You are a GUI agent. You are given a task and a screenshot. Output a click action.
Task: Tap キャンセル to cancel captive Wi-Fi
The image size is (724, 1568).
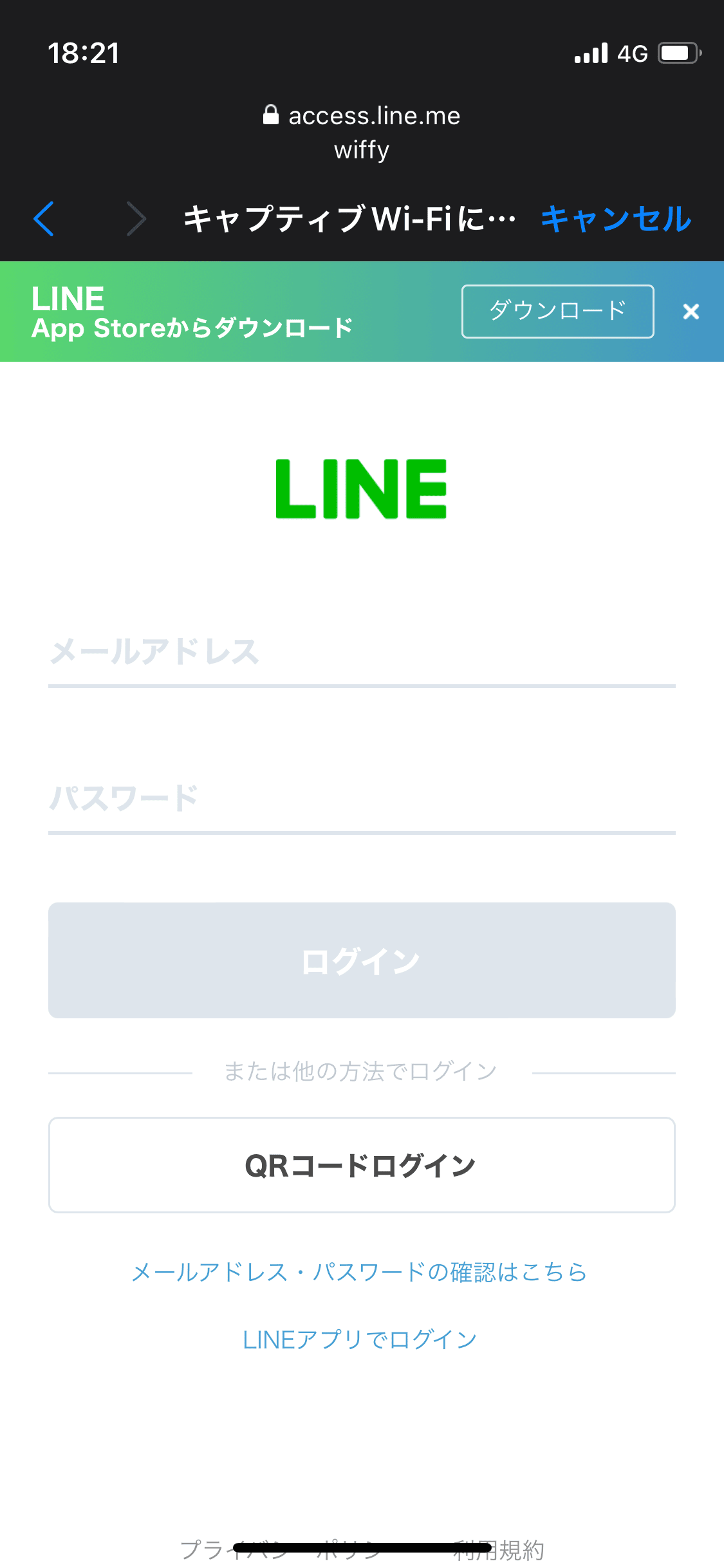[616, 219]
